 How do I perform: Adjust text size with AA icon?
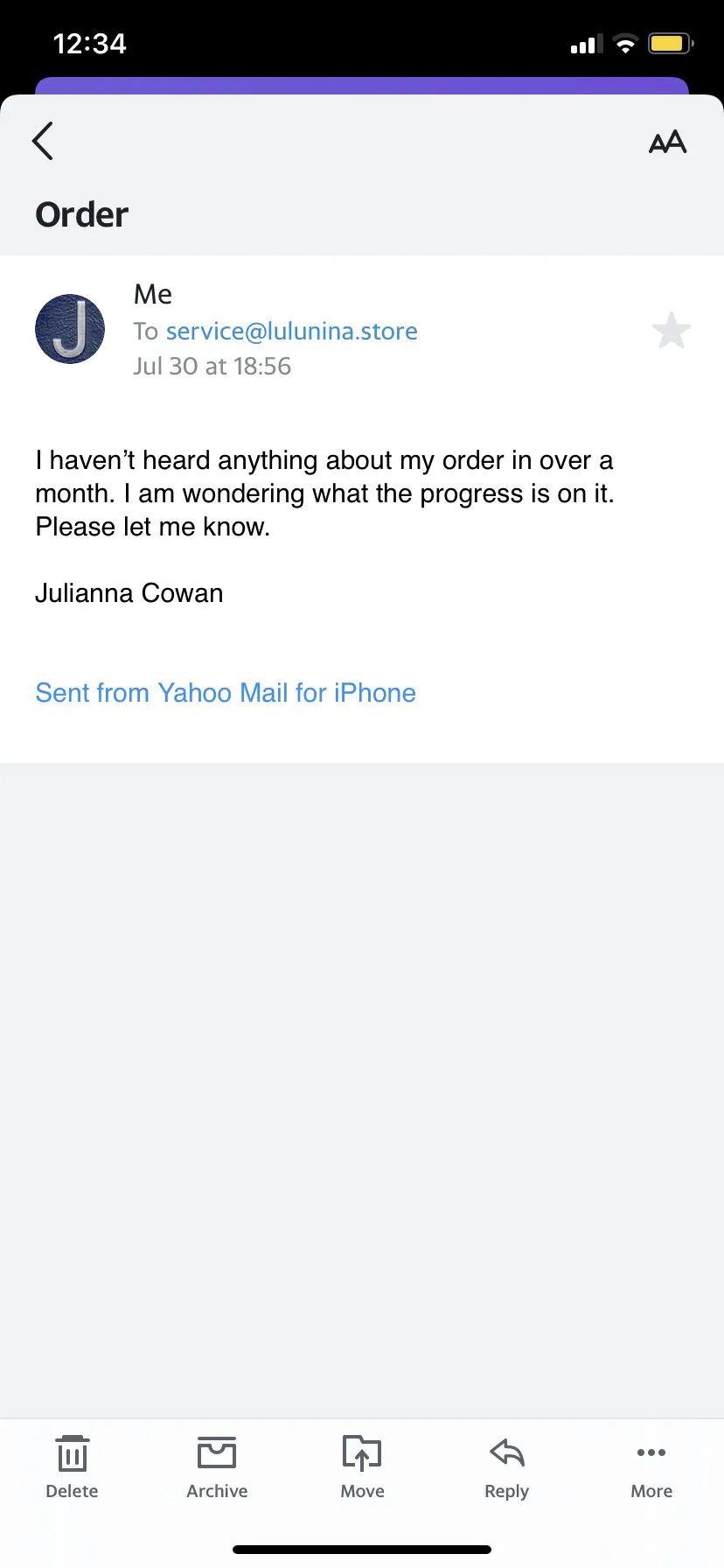(667, 142)
